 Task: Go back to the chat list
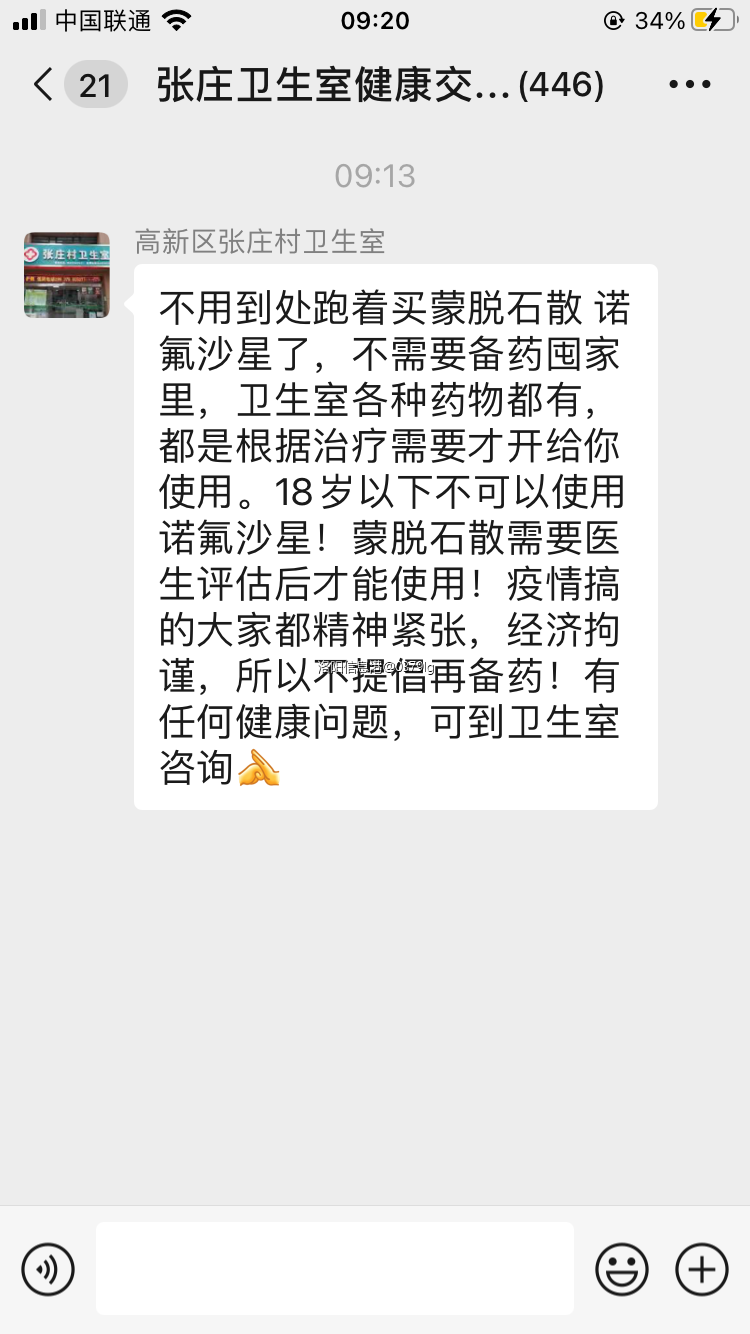coord(44,85)
